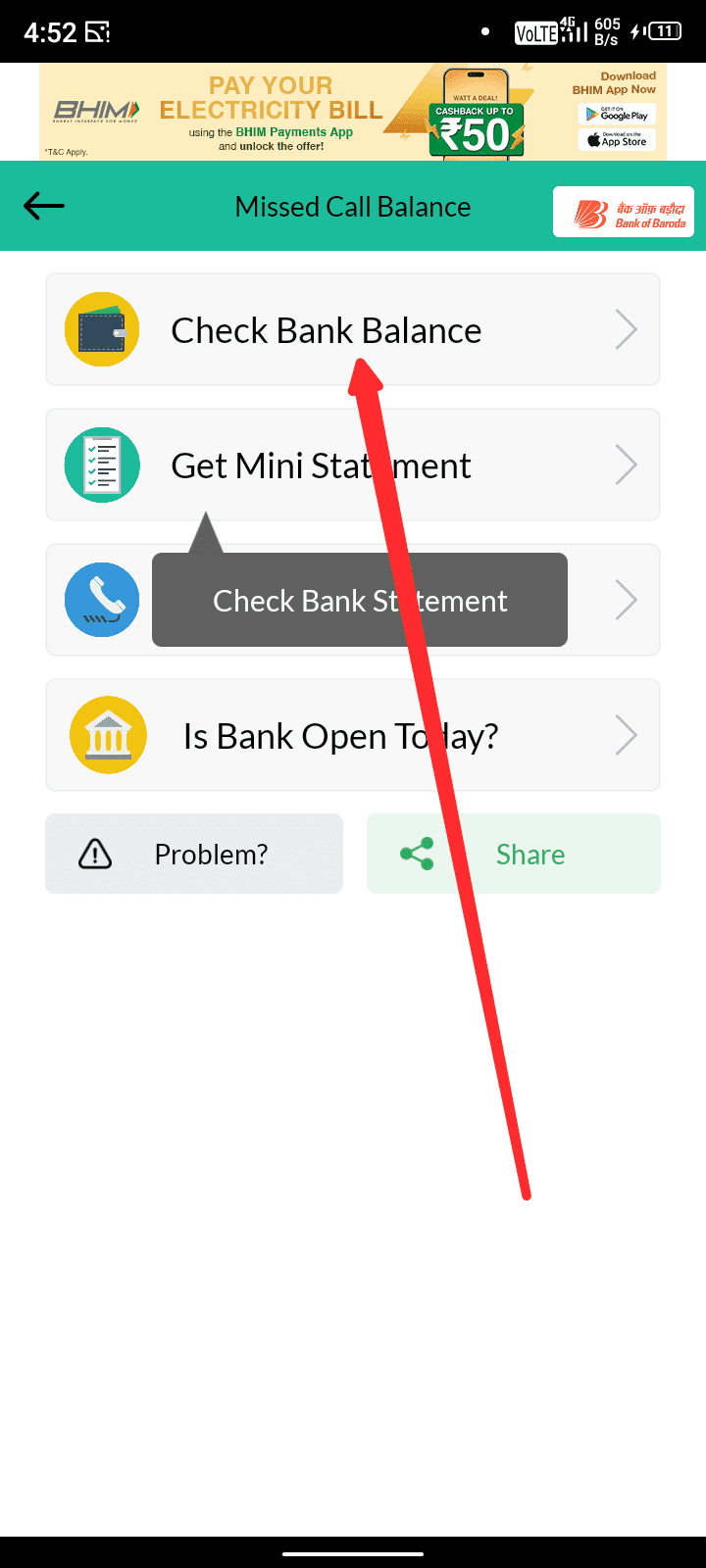Image resolution: width=706 pixels, height=1568 pixels.
Task: Tap Google Play badge in the ad
Action: (x=617, y=115)
